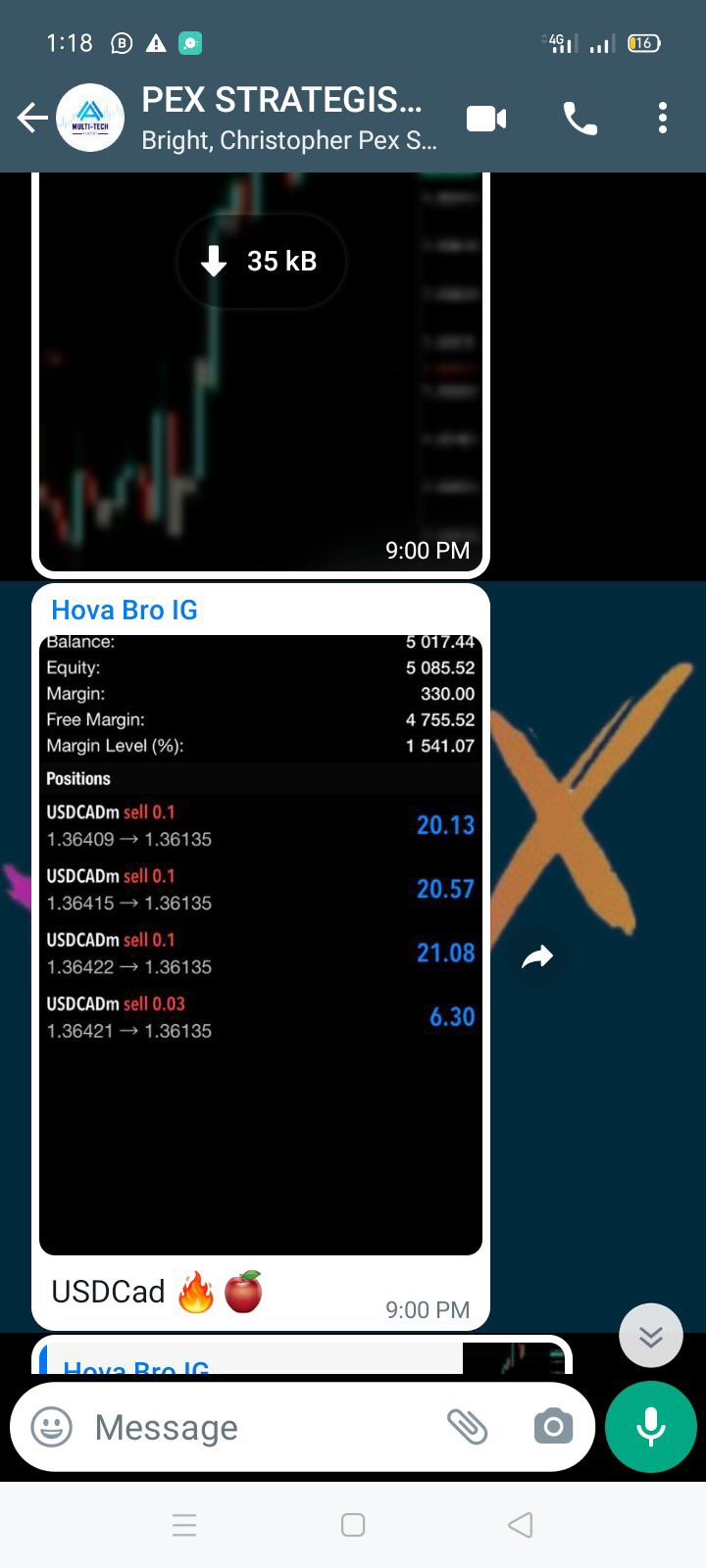Start a video call with the group
Viewport: 706px width, 1568px height.
[x=487, y=118]
